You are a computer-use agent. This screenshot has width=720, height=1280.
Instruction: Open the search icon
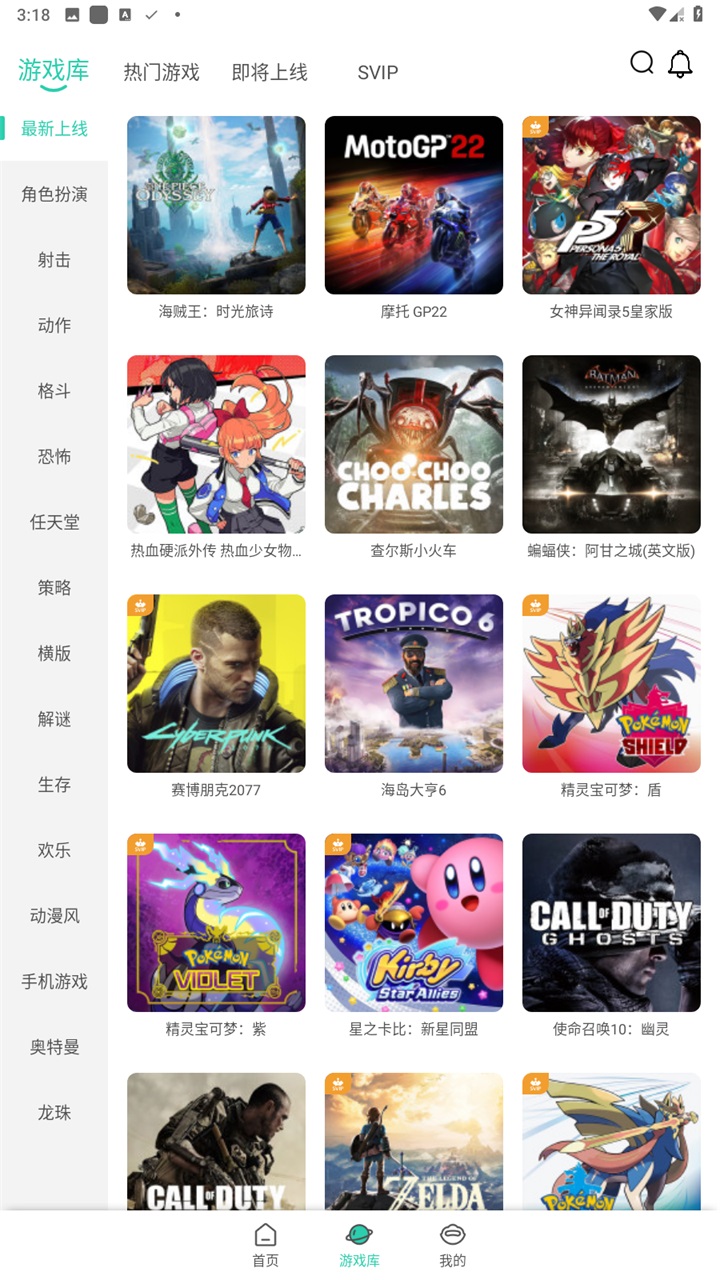[x=642, y=63]
